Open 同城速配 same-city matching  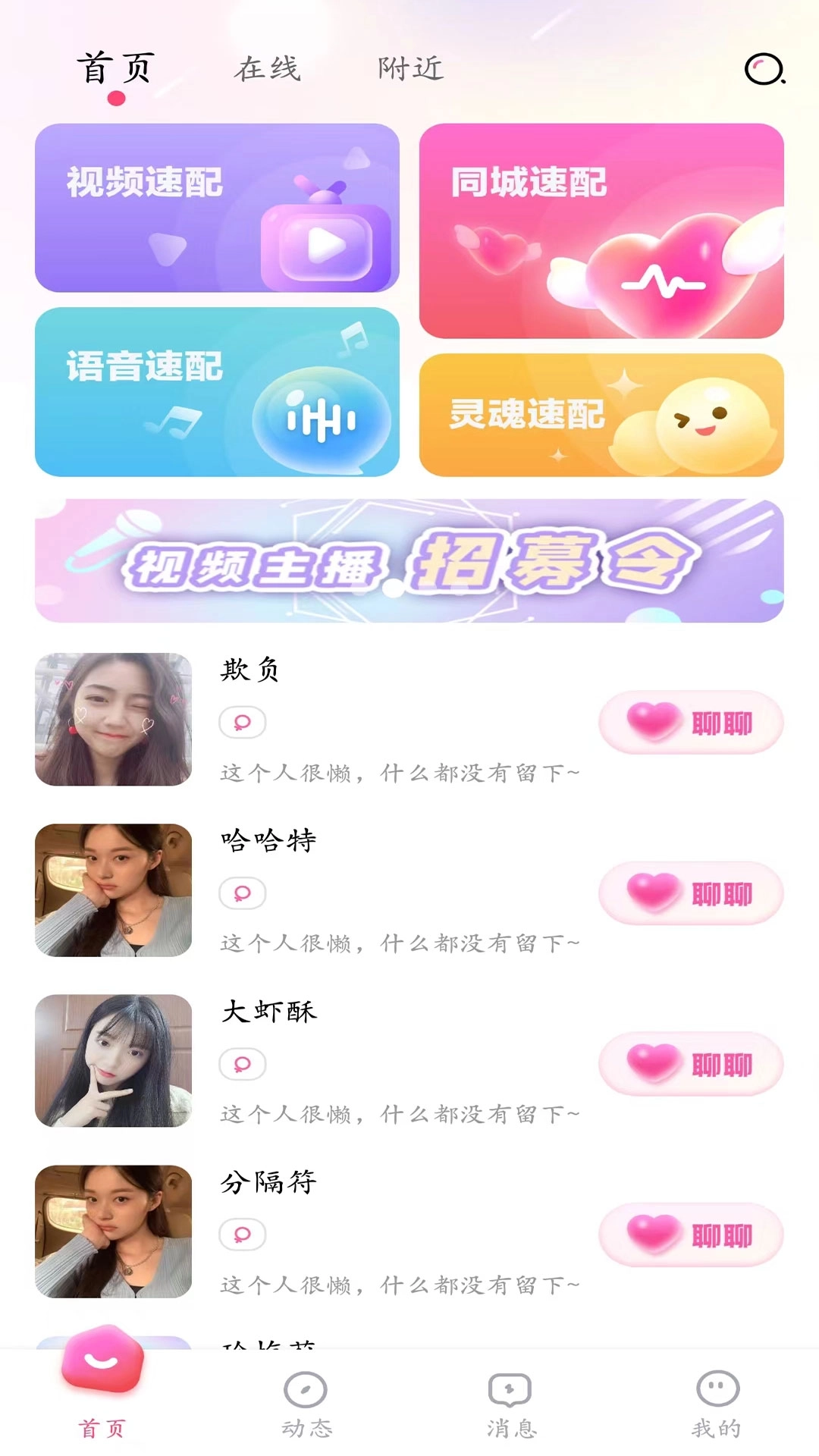pos(601,231)
